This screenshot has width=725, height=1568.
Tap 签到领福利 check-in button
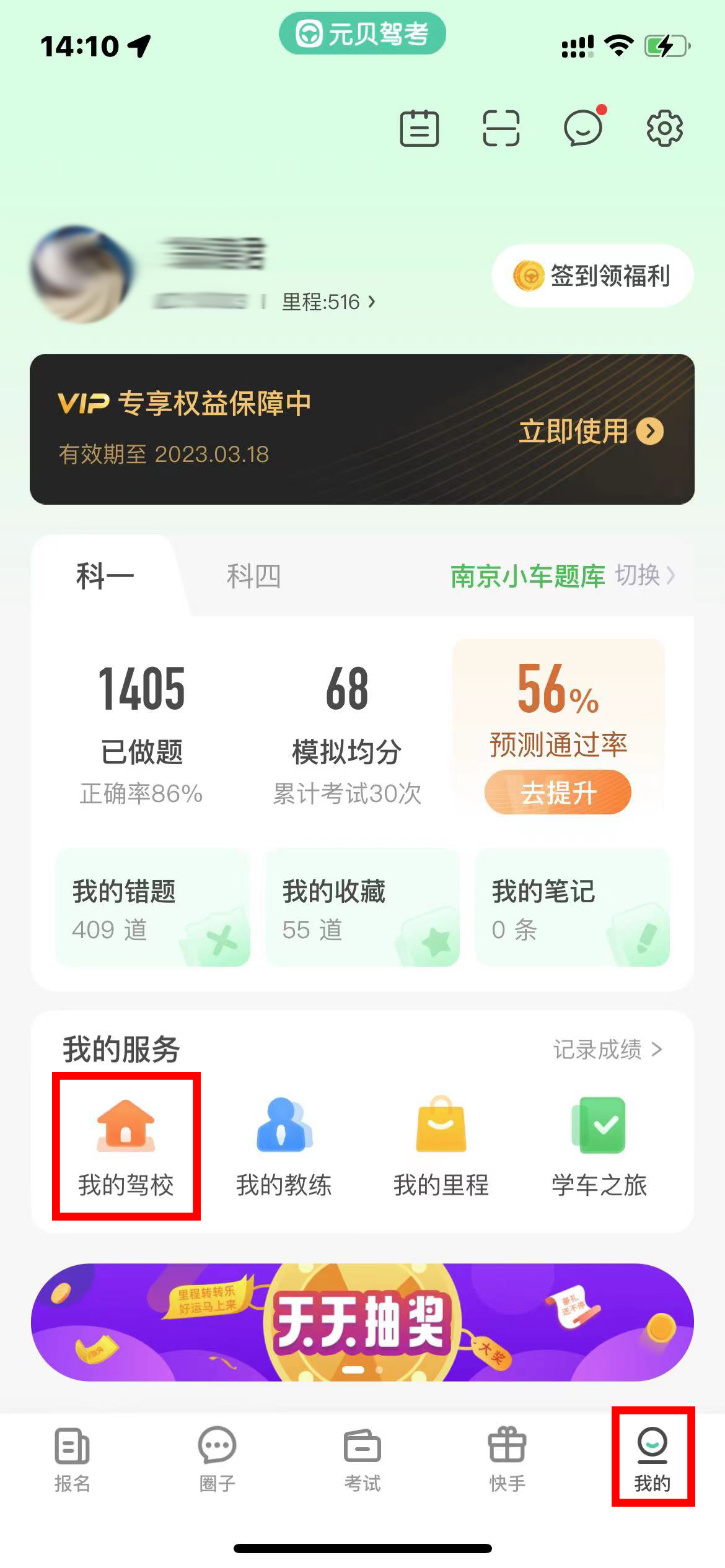point(592,276)
